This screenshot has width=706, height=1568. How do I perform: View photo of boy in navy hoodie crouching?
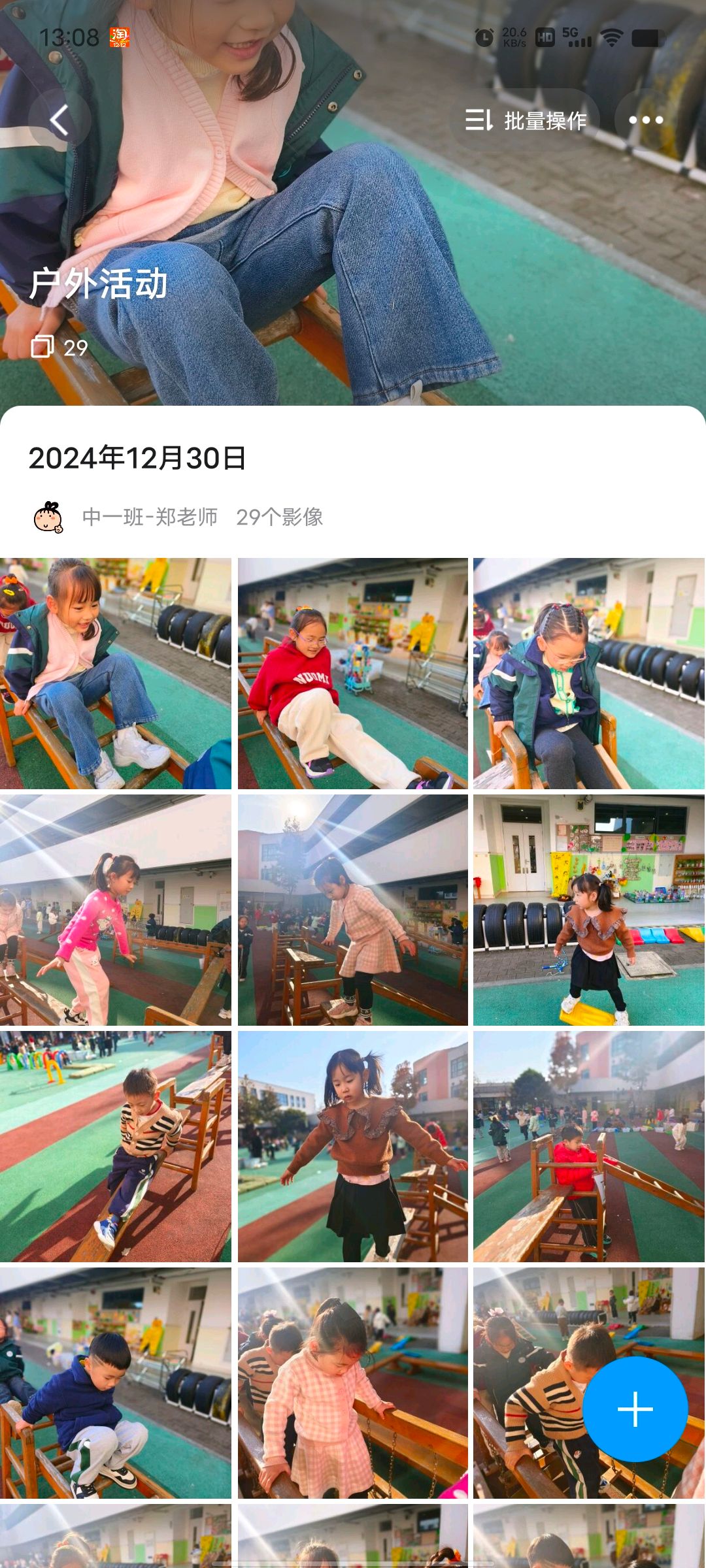pyautogui.click(x=116, y=1383)
